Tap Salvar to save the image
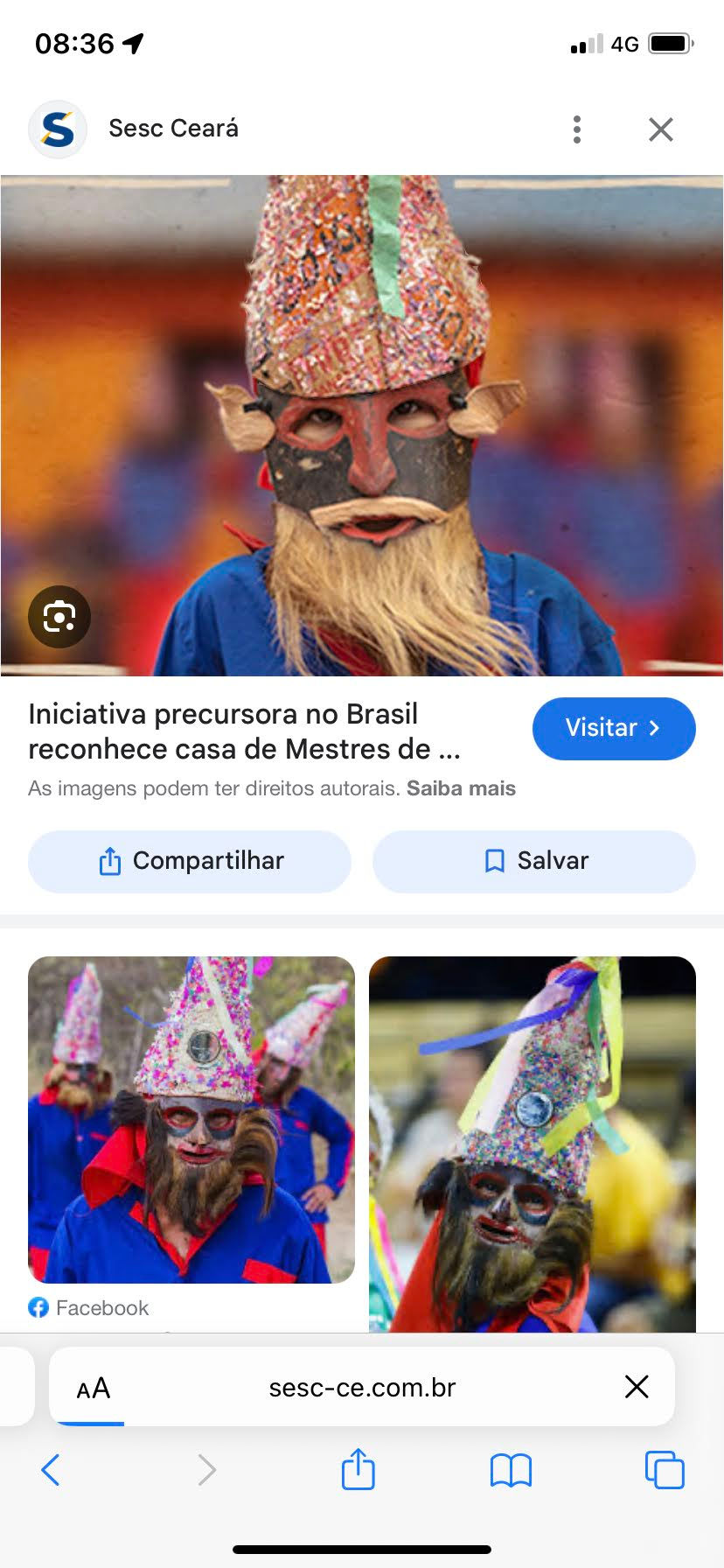The image size is (724, 1568). 533,861
